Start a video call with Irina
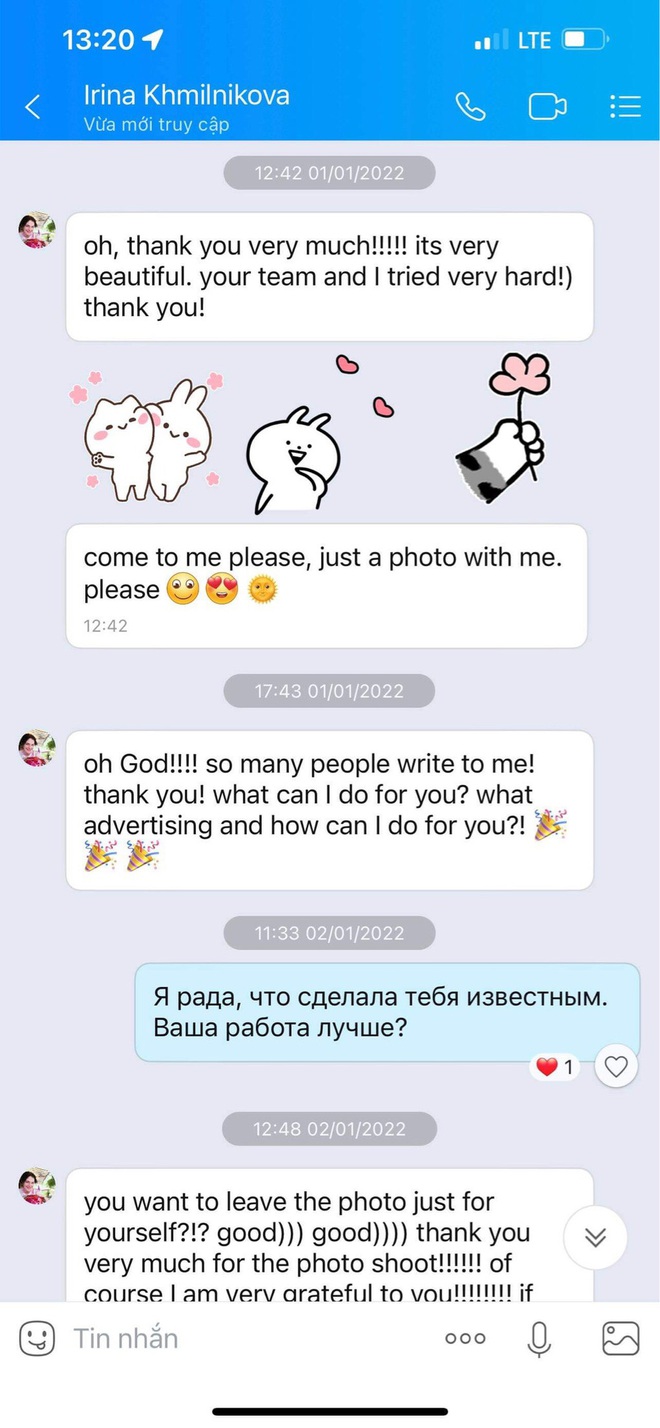 coord(547,107)
